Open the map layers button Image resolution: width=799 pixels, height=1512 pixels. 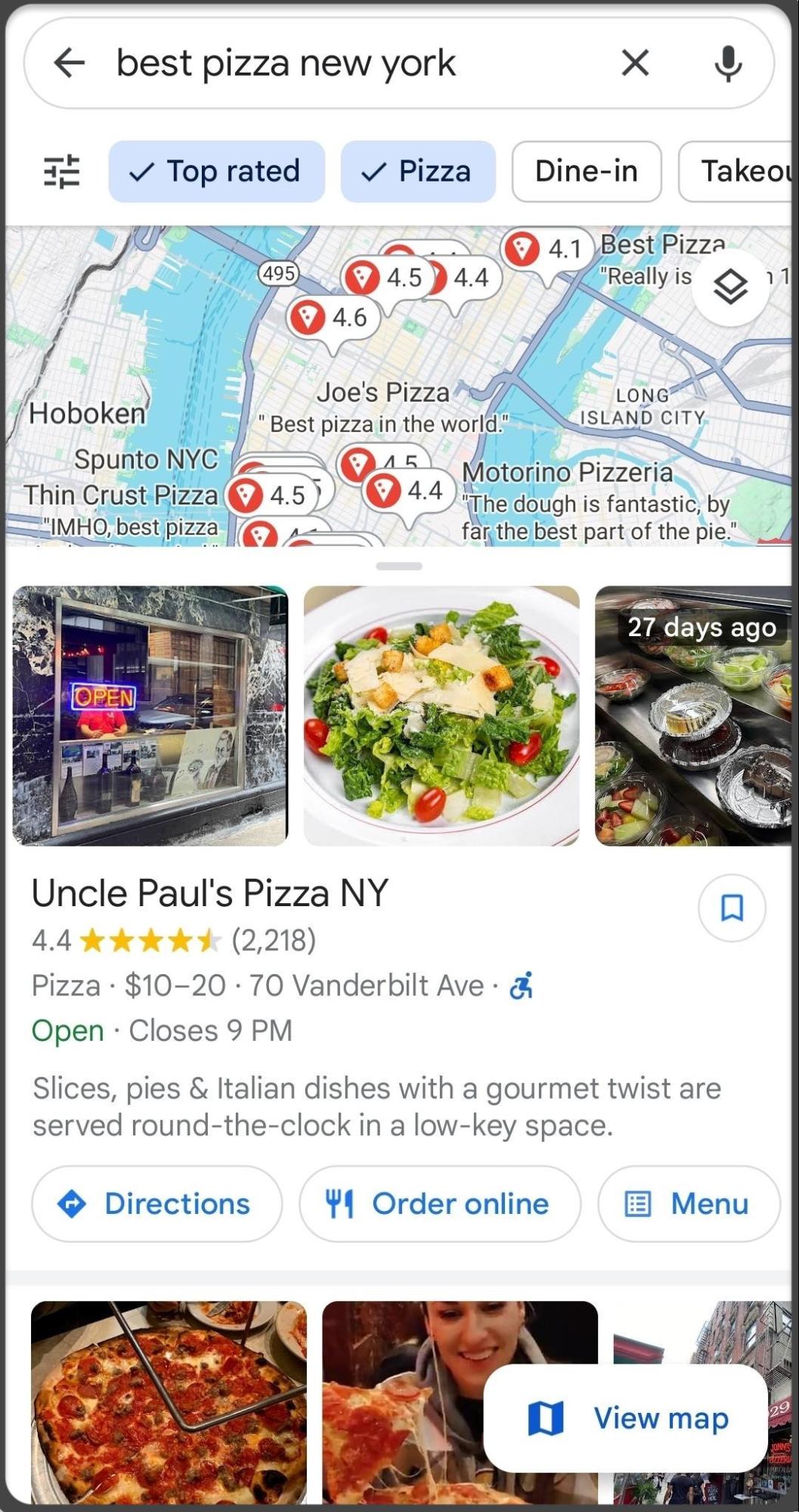pos(730,287)
